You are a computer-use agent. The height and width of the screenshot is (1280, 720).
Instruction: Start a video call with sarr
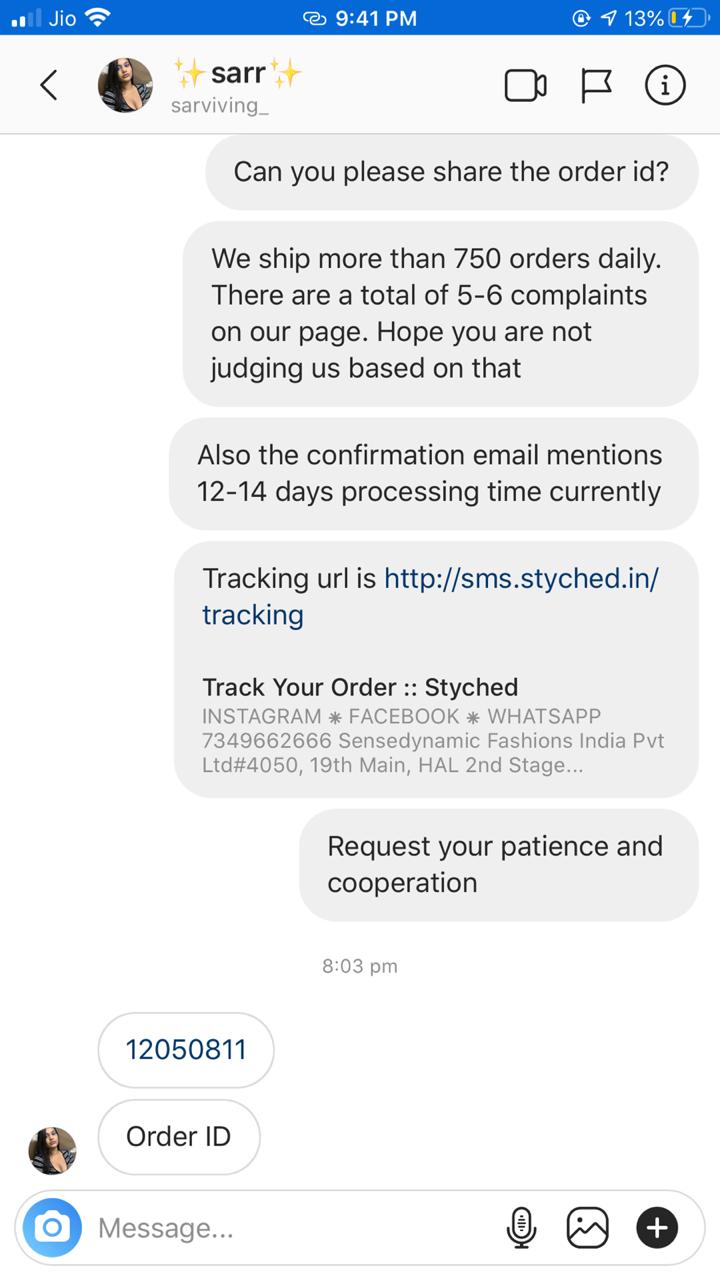tap(525, 86)
